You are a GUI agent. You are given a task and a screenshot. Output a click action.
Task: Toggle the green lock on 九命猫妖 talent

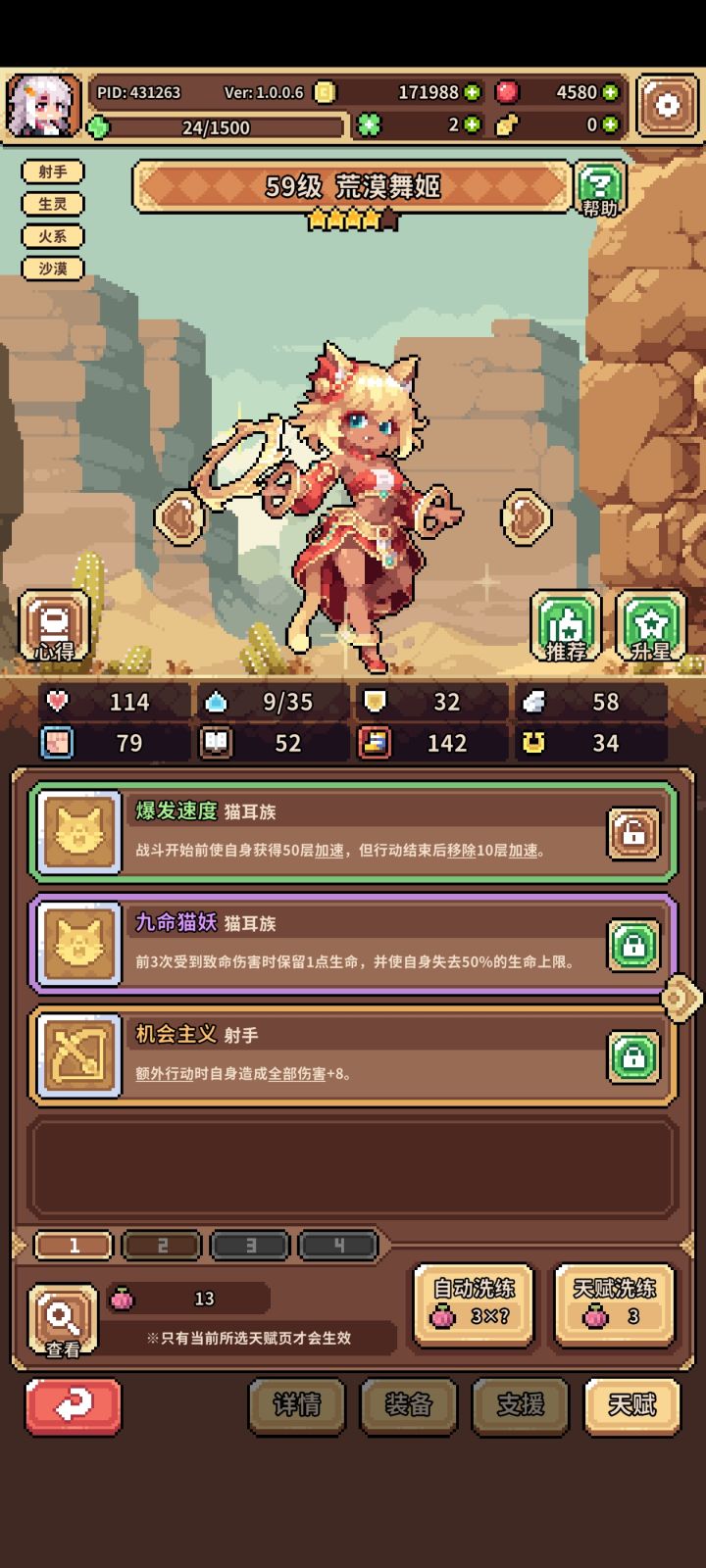pyautogui.click(x=632, y=944)
